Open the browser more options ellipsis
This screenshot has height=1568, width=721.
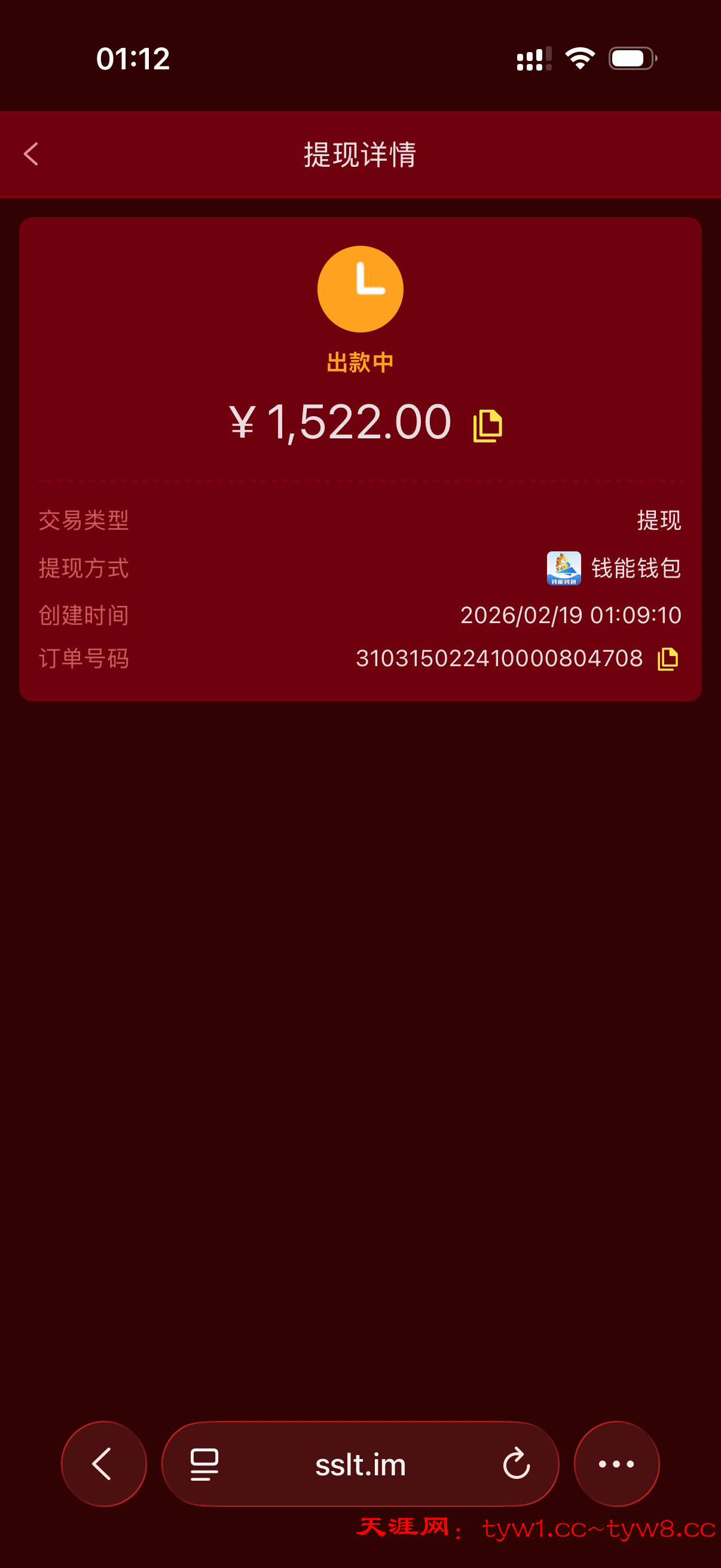click(616, 1465)
